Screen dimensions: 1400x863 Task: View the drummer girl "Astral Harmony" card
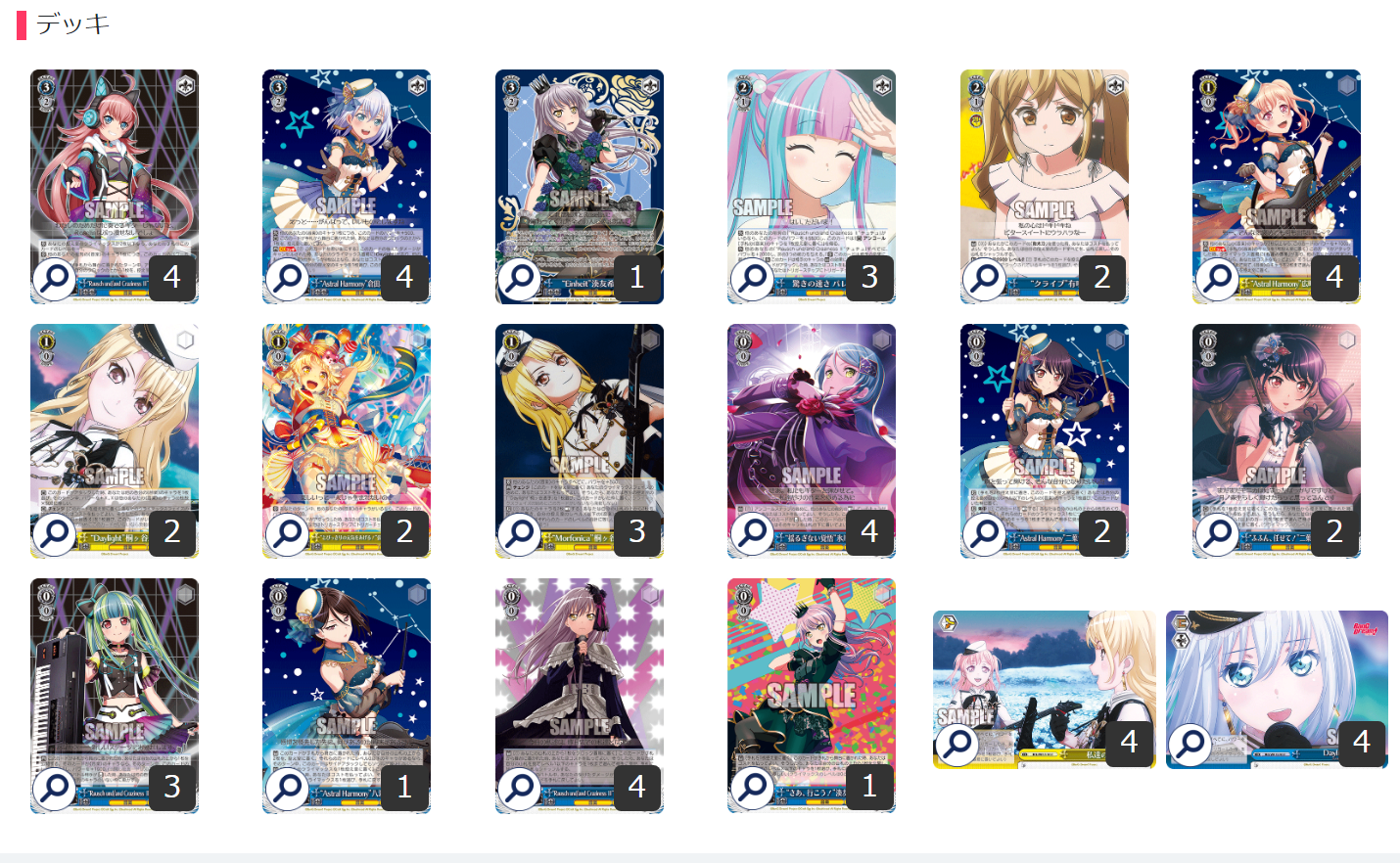pyautogui.click(x=985, y=533)
